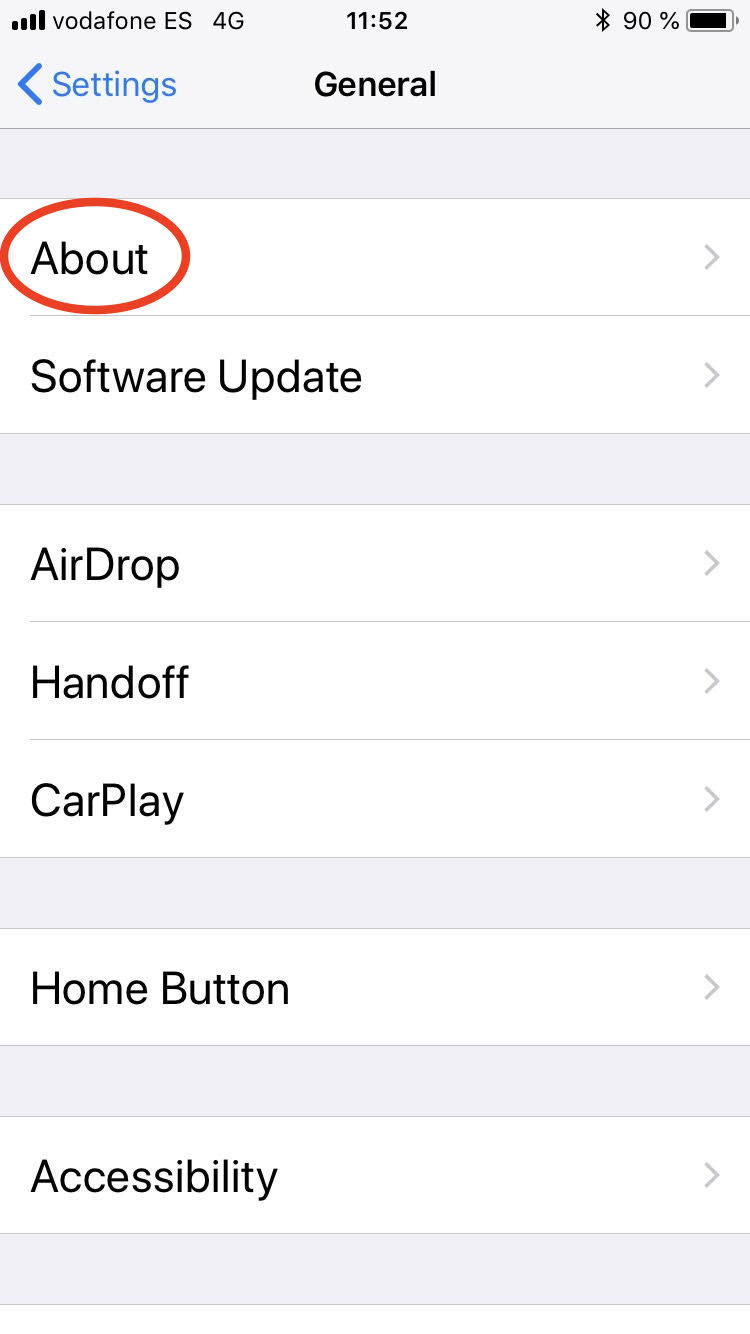Viewport: 750px width, 1334px height.
Task: Open Software Update
Action: click(375, 375)
